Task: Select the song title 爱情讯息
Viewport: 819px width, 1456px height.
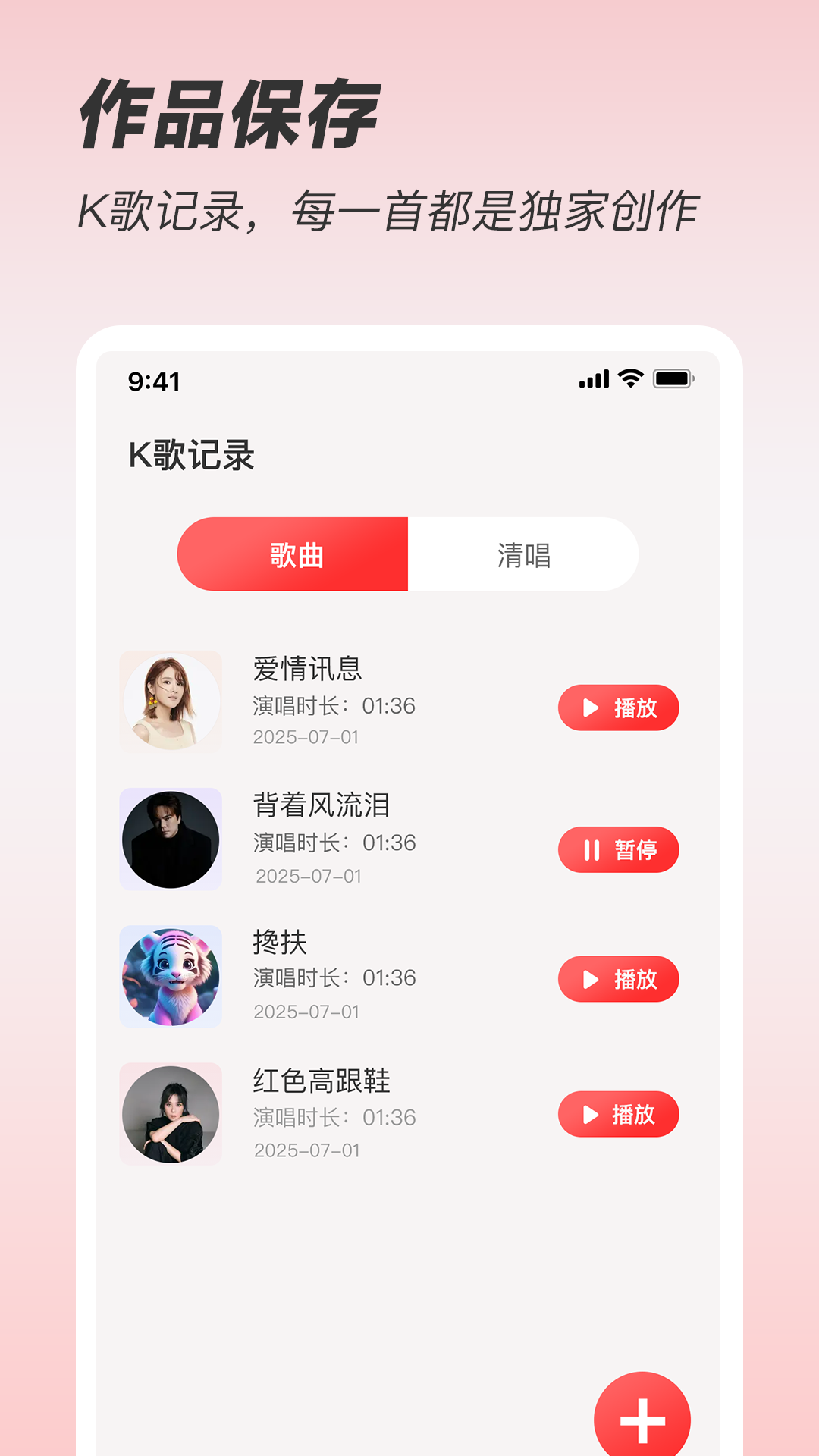Action: click(305, 669)
